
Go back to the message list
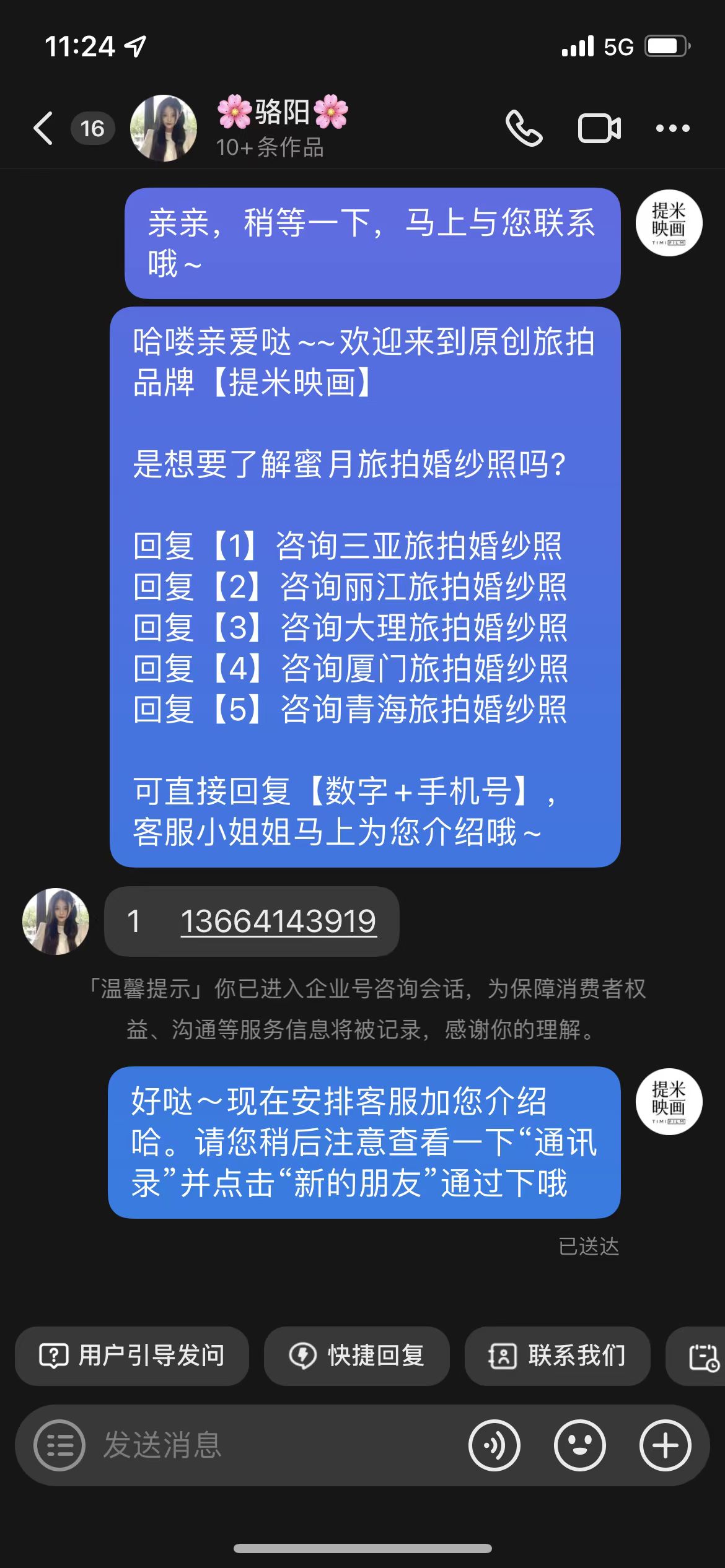pyautogui.click(x=43, y=128)
